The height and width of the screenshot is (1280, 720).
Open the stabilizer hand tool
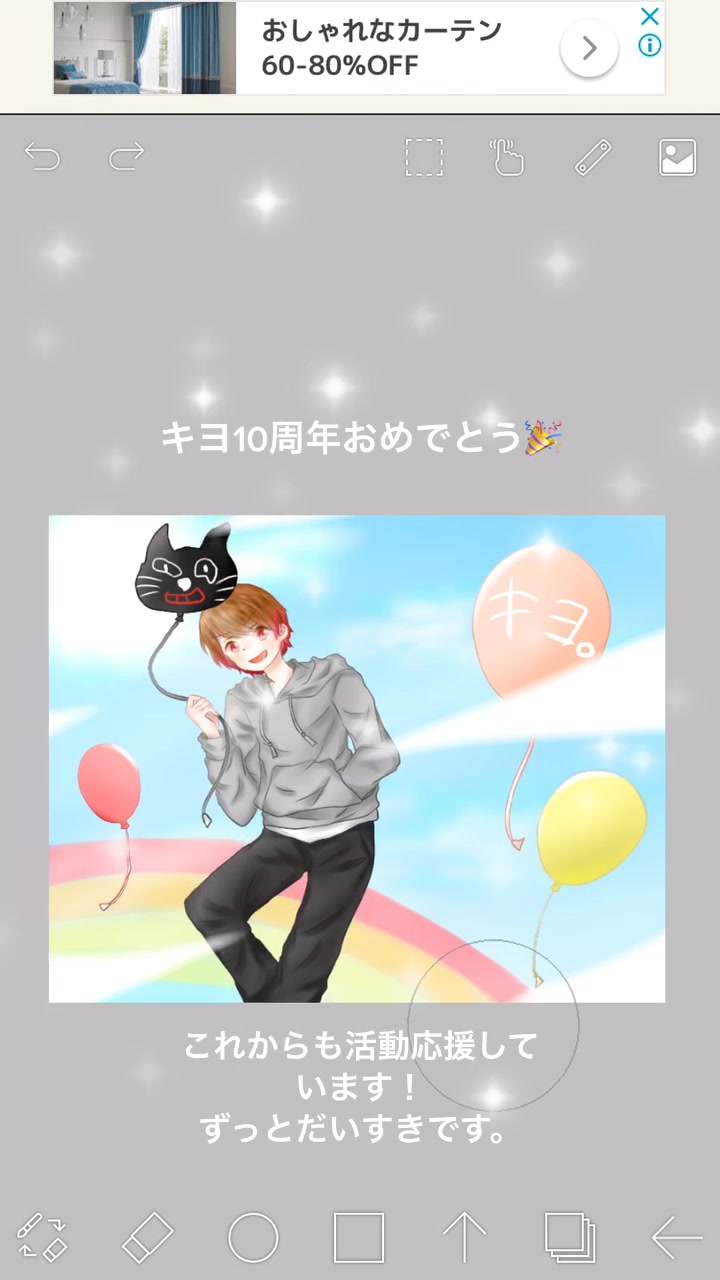click(x=507, y=158)
